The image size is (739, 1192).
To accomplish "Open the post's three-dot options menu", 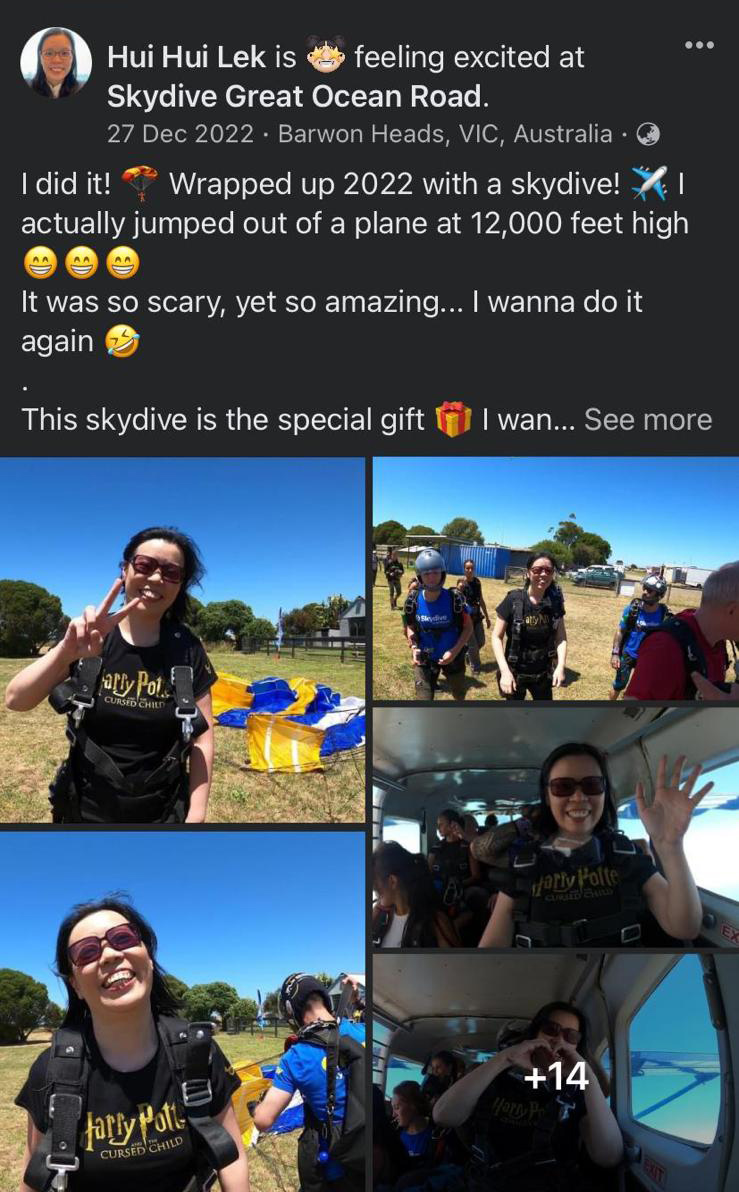I will (699, 44).
